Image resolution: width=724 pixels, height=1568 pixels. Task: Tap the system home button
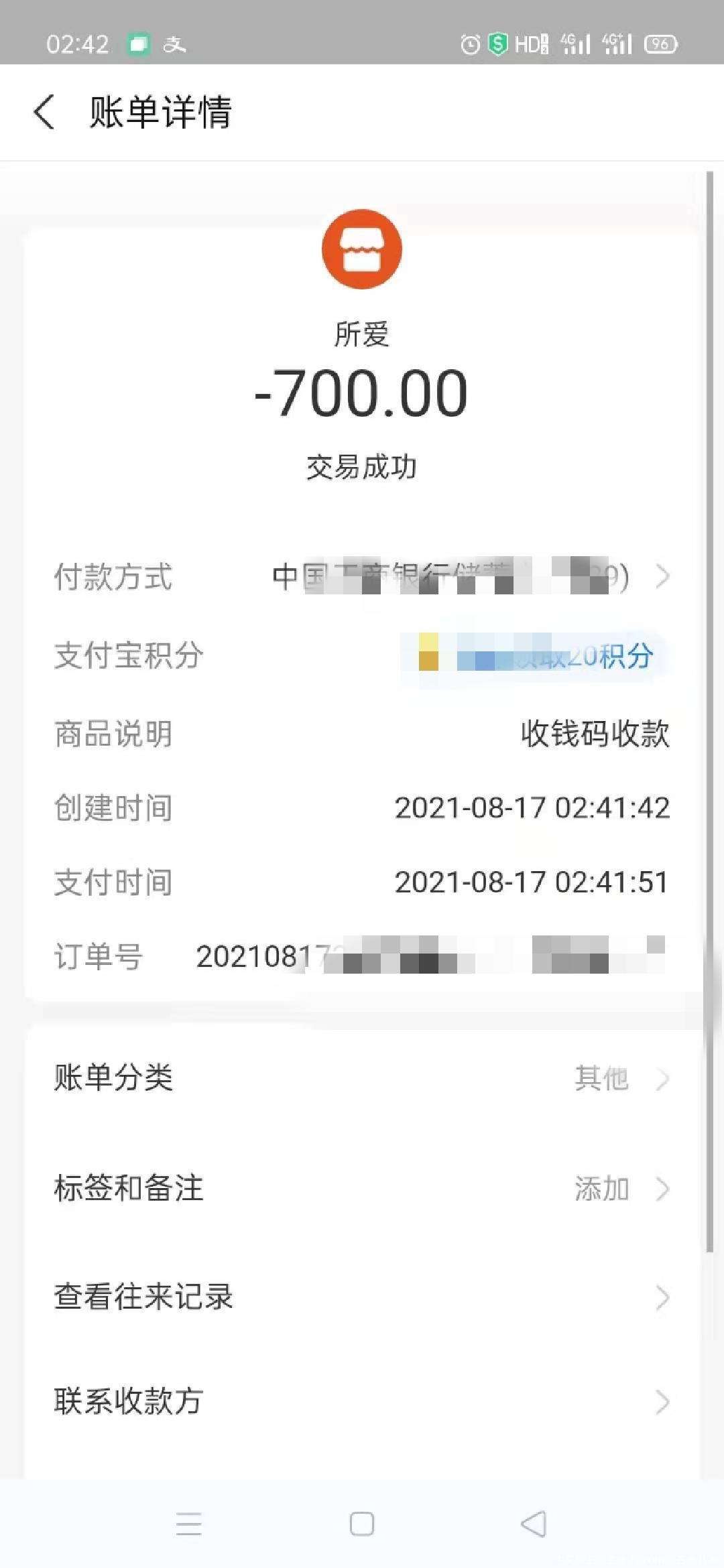[362, 1524]
